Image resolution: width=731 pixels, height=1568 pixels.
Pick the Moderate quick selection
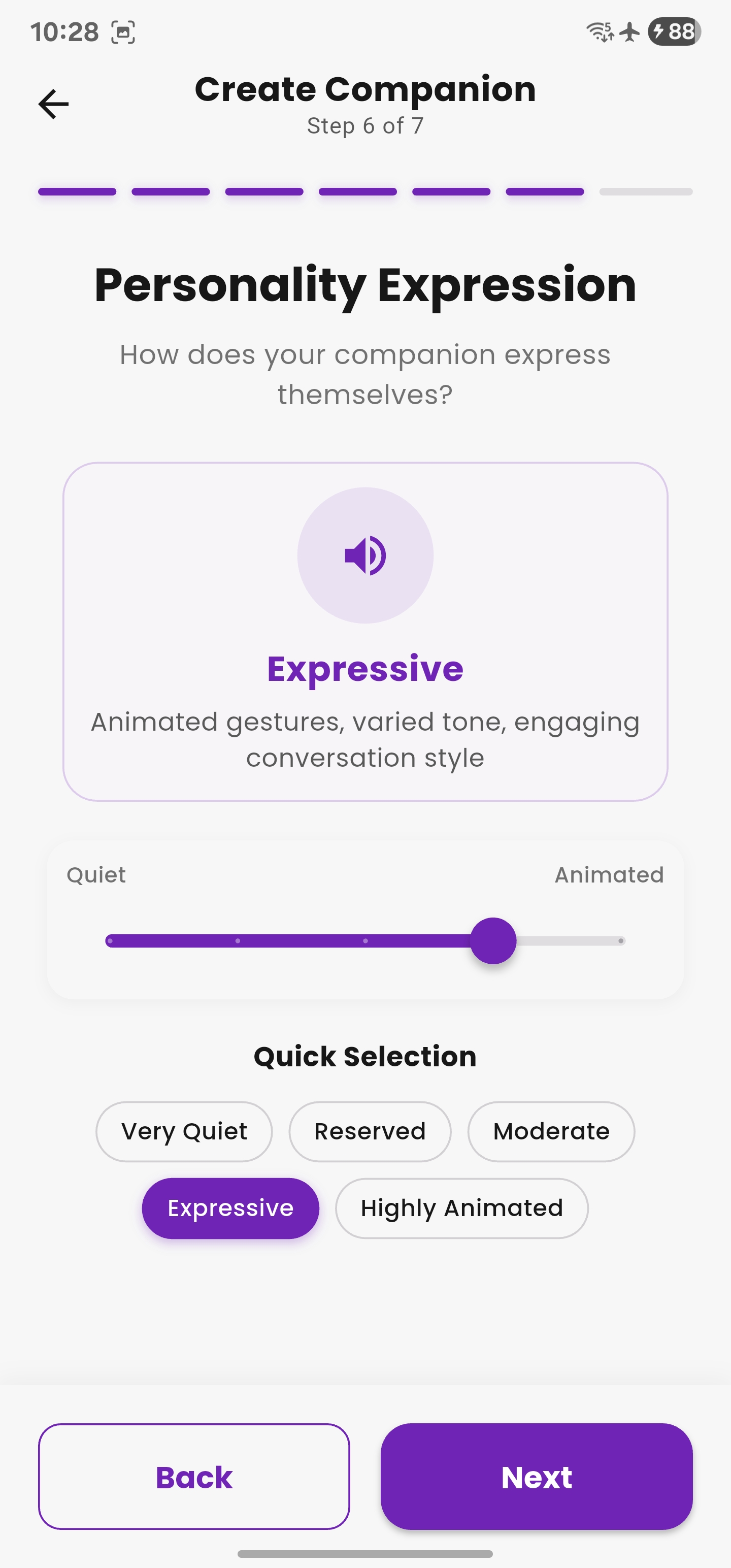(x=551, y=1131)
